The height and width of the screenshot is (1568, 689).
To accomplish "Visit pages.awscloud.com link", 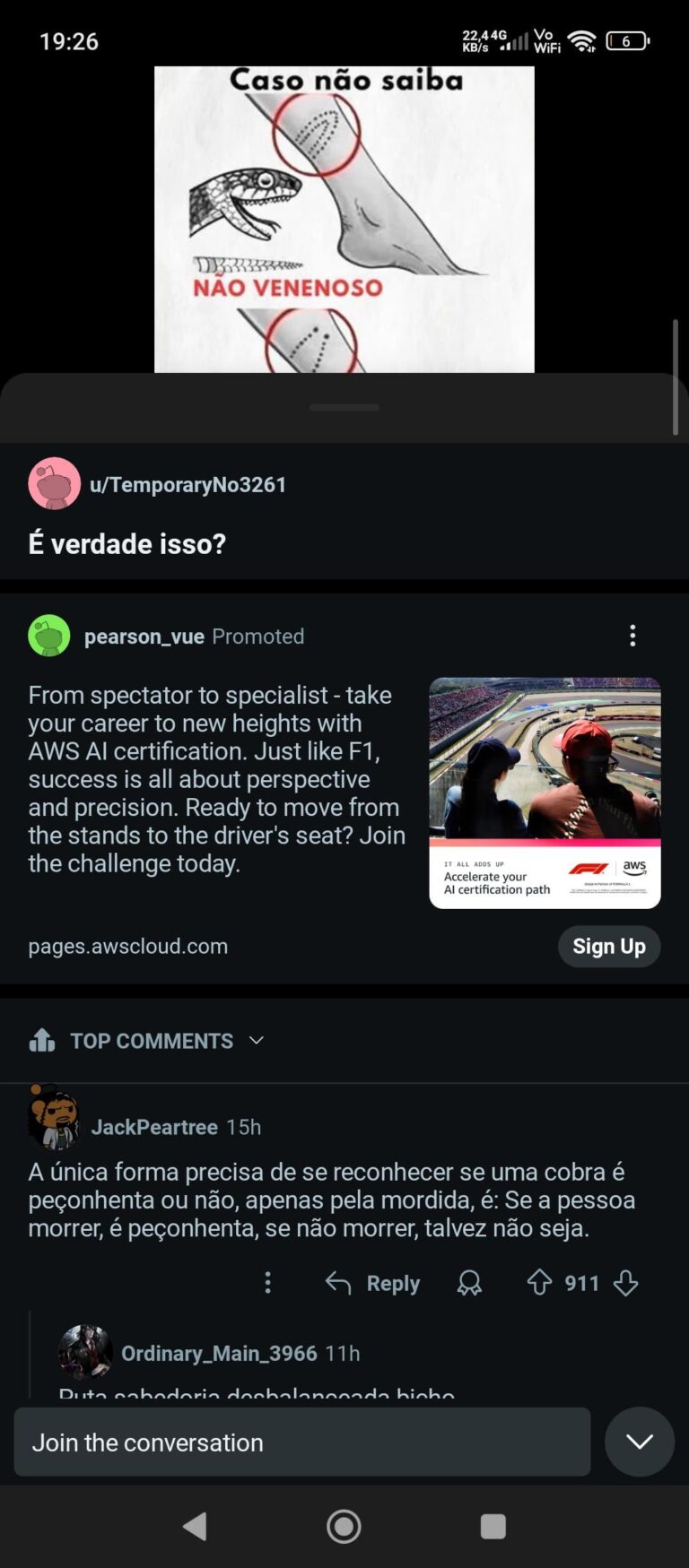I will click(128, 947).
